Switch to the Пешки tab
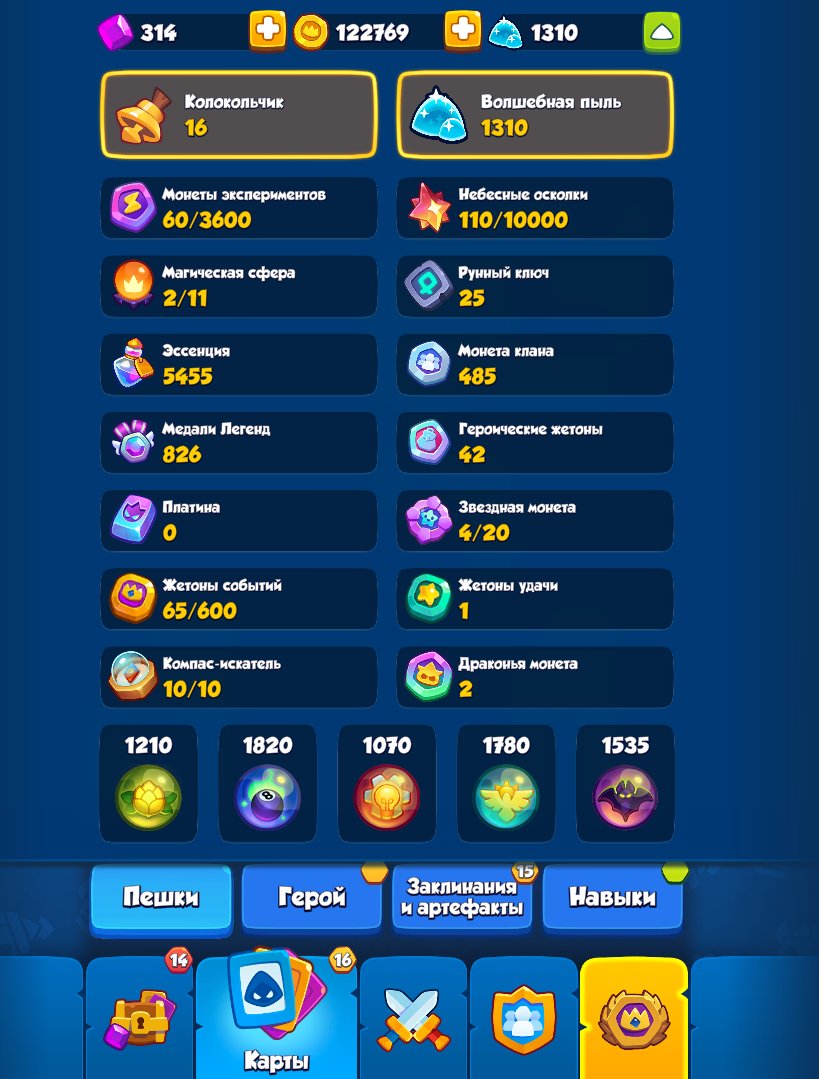The width and height of the screenshot is (819, 1079). point(161,898)
